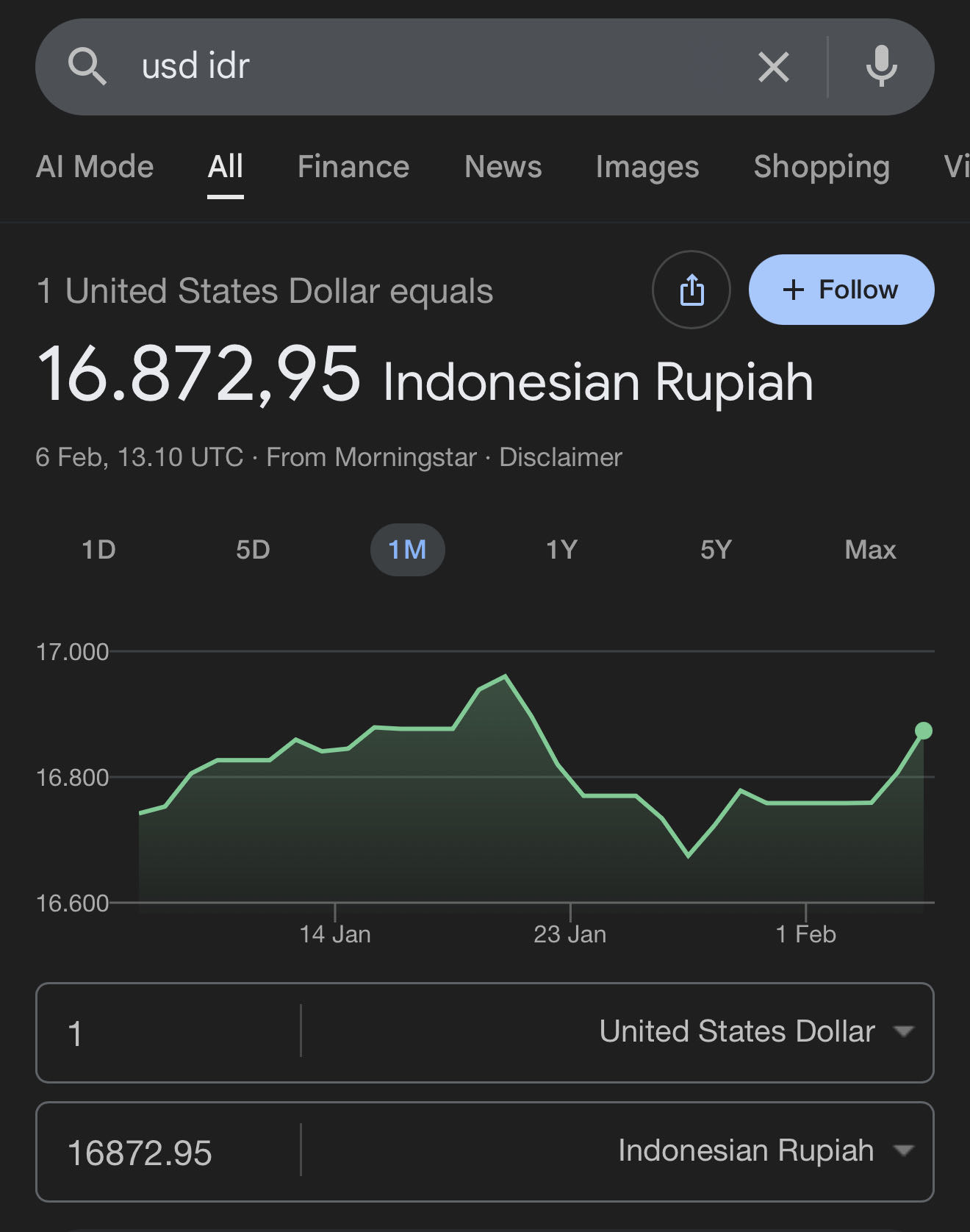The image size is (970, 1232).
Task: Select the 5D chart range
Action: (x=253, y=550)
